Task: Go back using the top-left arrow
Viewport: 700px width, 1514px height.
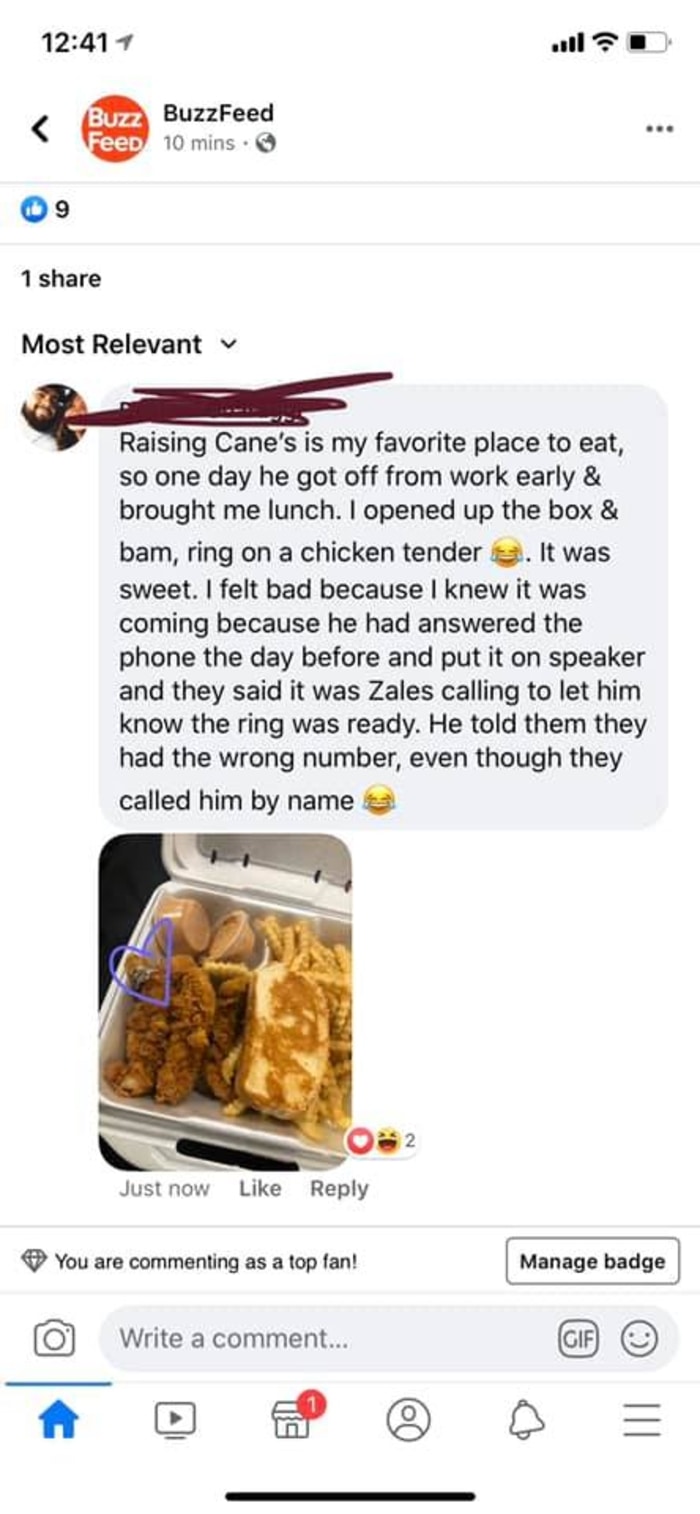Action: pos(41,128)
